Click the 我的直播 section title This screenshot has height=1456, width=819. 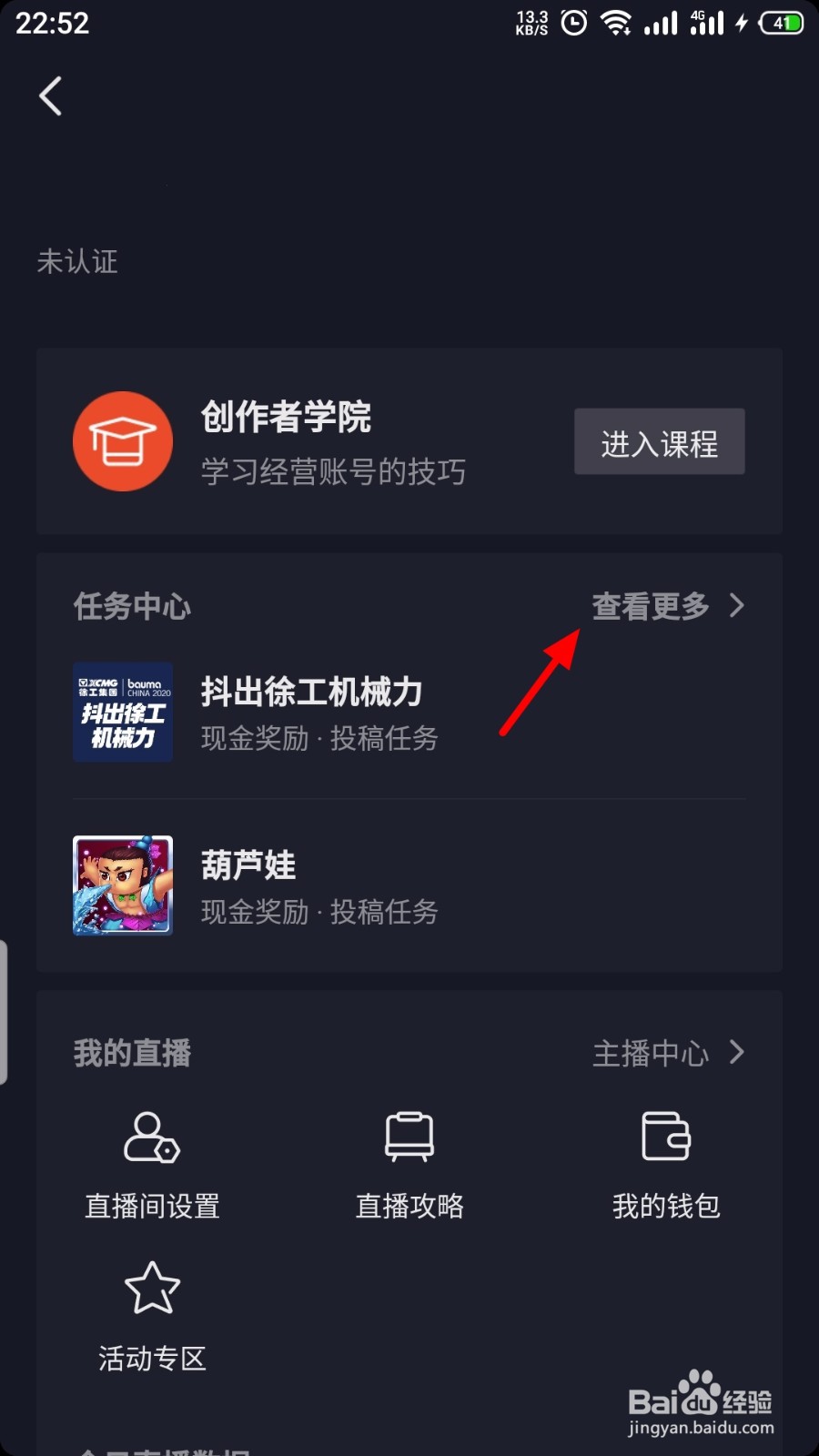pyautogui.click(x=132, y=1053)
